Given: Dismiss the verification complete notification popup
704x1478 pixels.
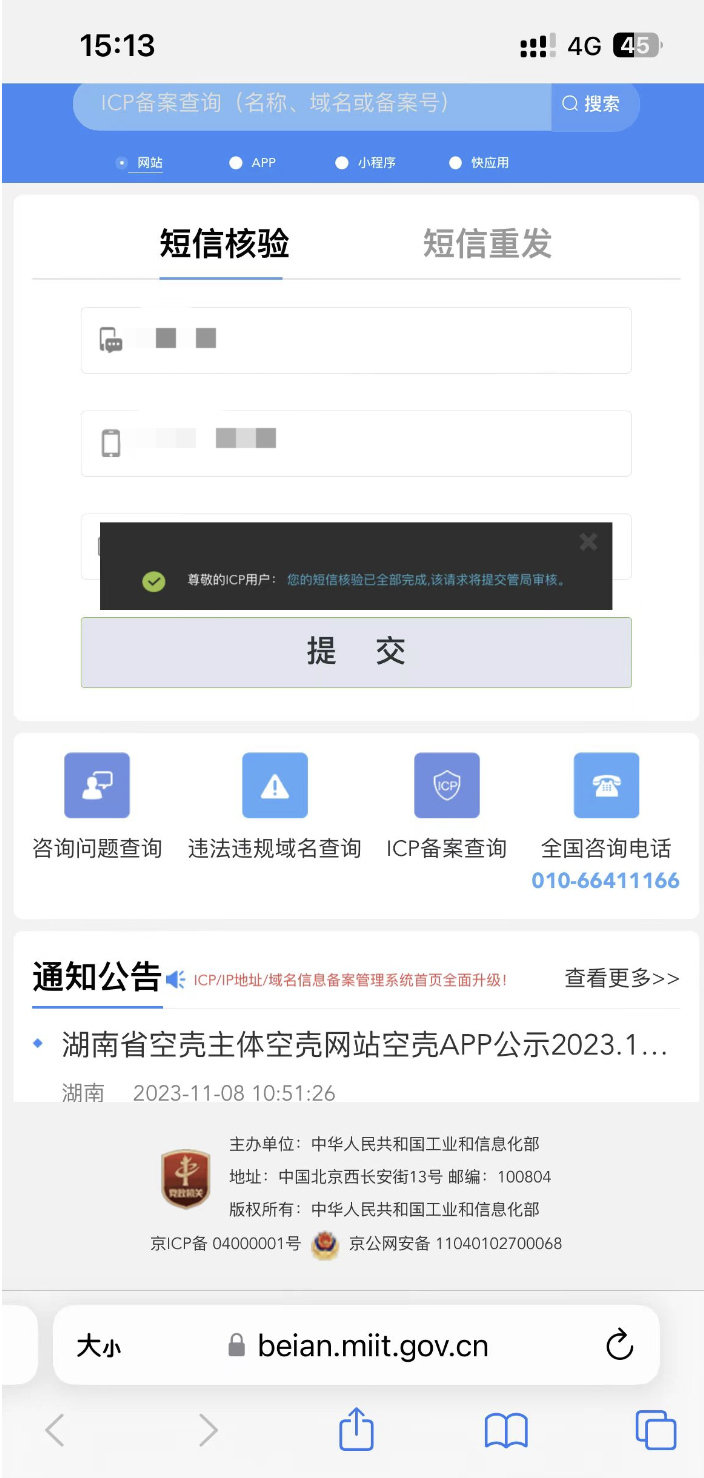Looking at the screenshot, I should coord(588,542).
